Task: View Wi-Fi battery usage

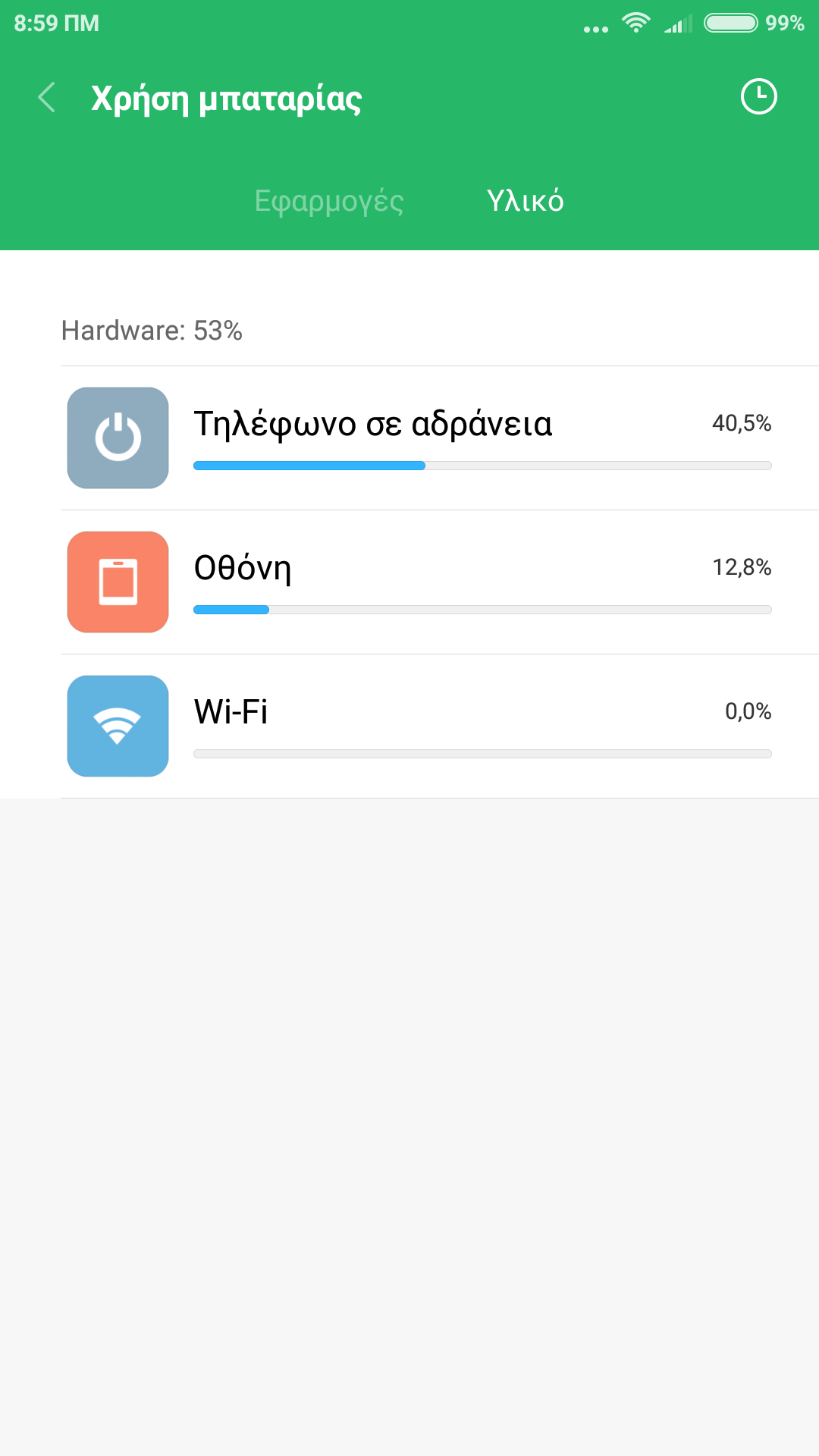Action: click(440, 726)
